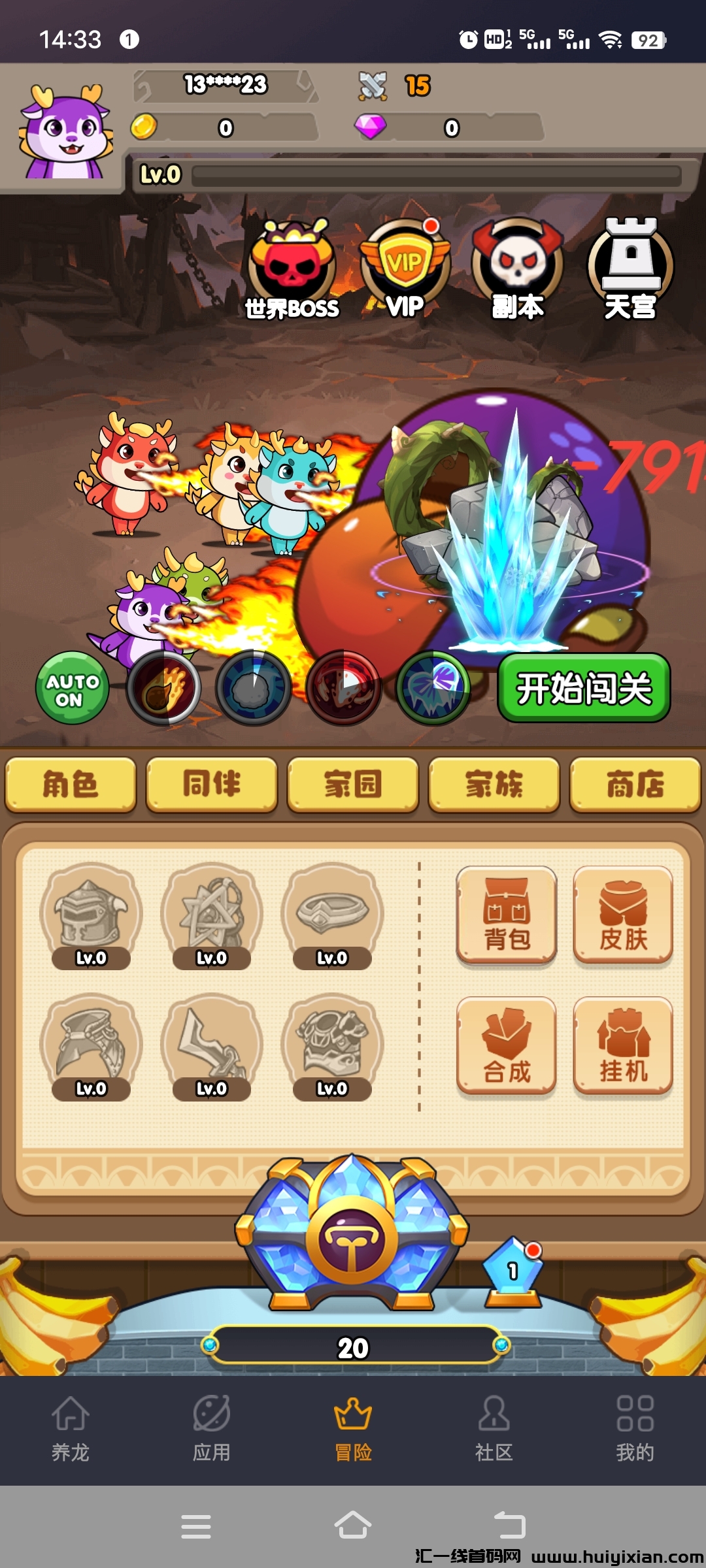Screen dimensions: 706x1568
Task: Open the crystal treasure chest
Action: point(352,1235)
